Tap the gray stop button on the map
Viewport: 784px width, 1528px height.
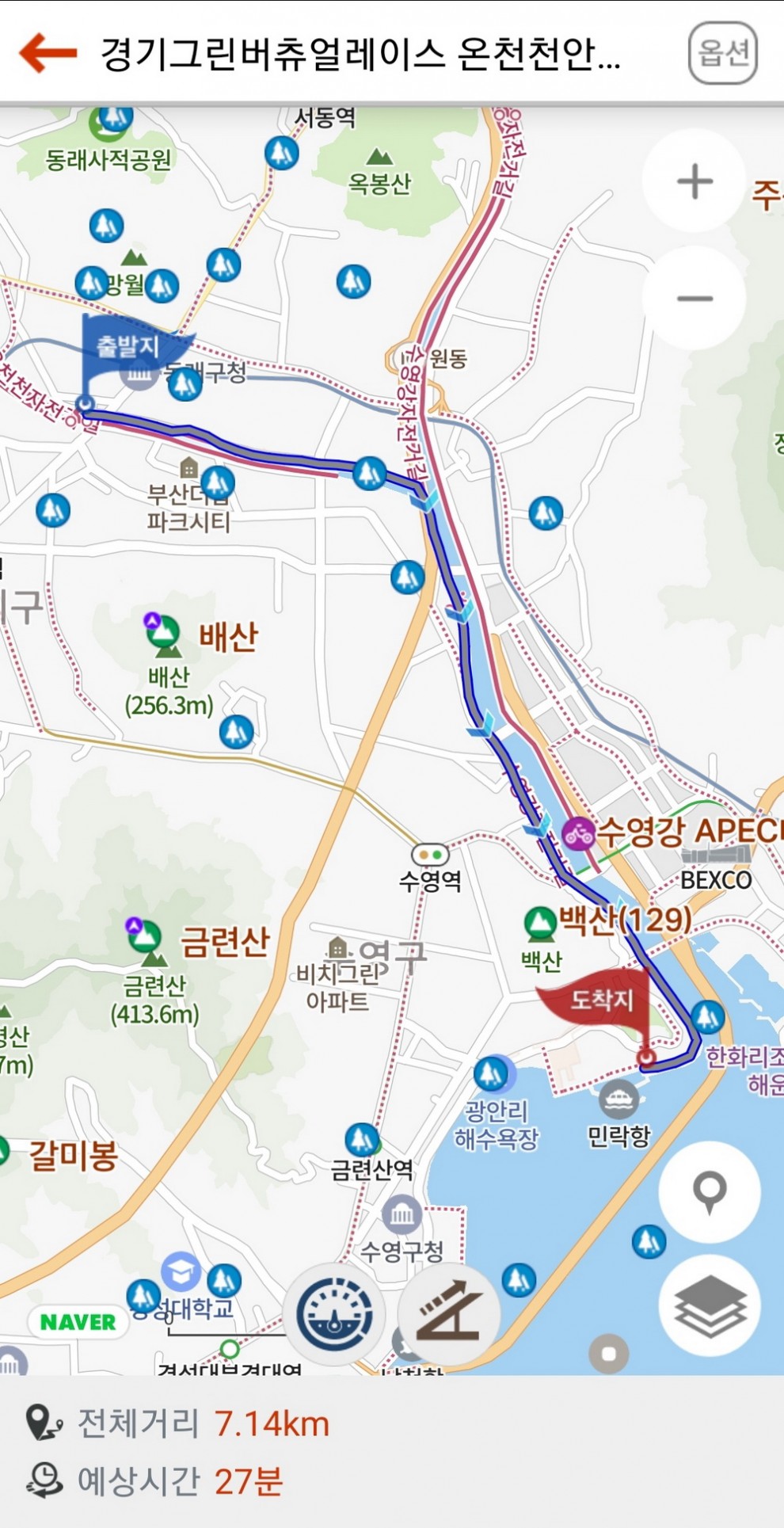(x=609, y=1354)
